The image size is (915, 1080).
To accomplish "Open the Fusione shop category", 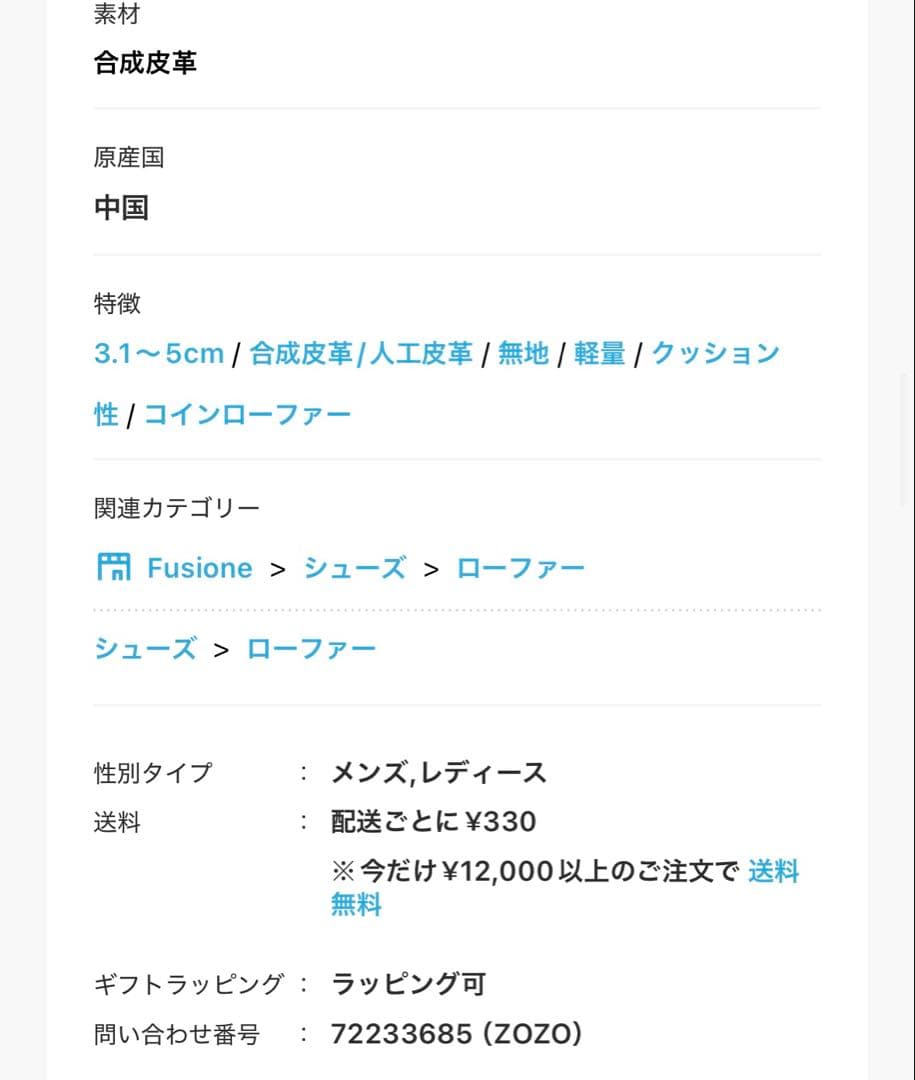I will pyautogui.click(x=198, y=568).
